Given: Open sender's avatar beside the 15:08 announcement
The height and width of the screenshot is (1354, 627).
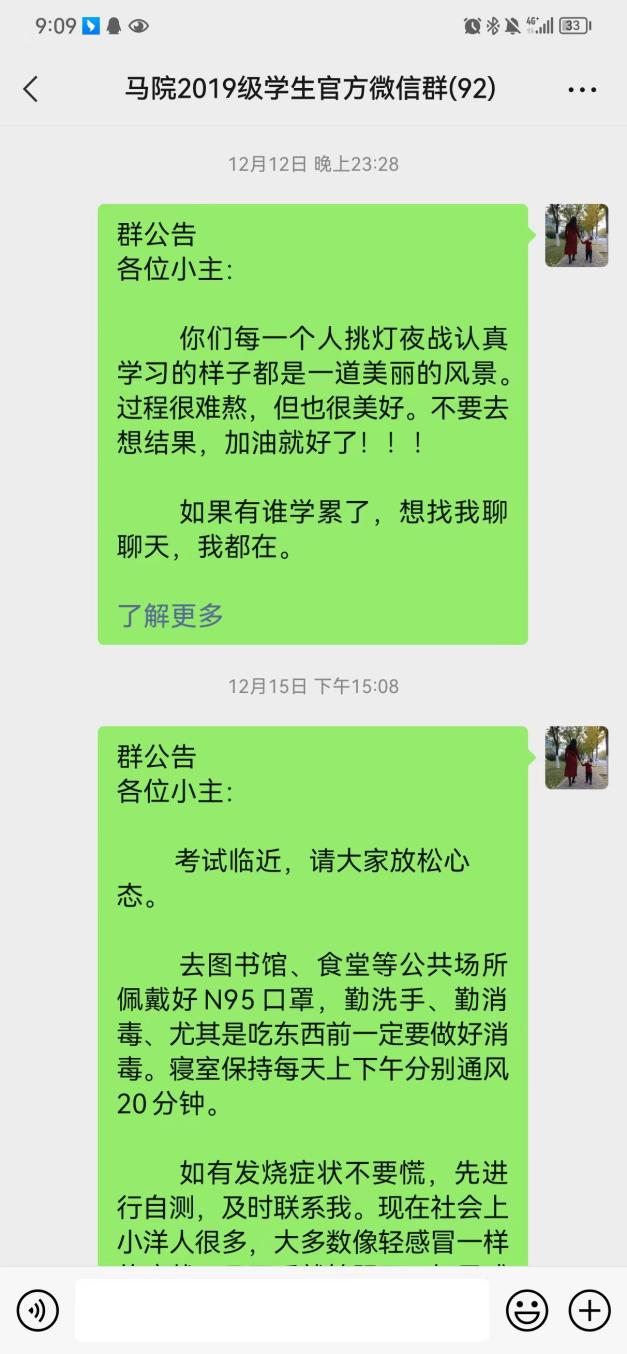Looking at the screenshot, I should (x=576, y=758).
